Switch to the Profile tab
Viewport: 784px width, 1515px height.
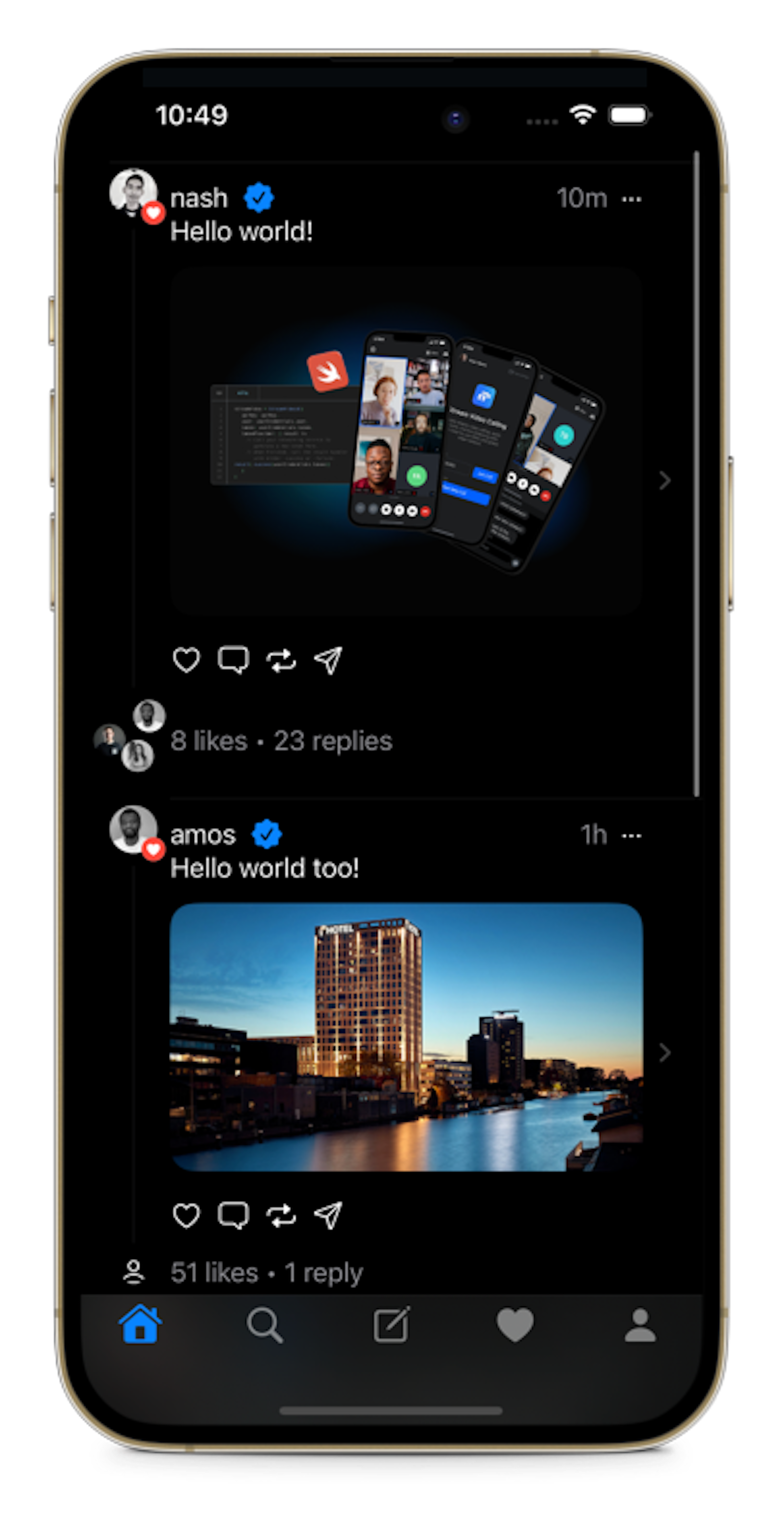[640, 1326]
